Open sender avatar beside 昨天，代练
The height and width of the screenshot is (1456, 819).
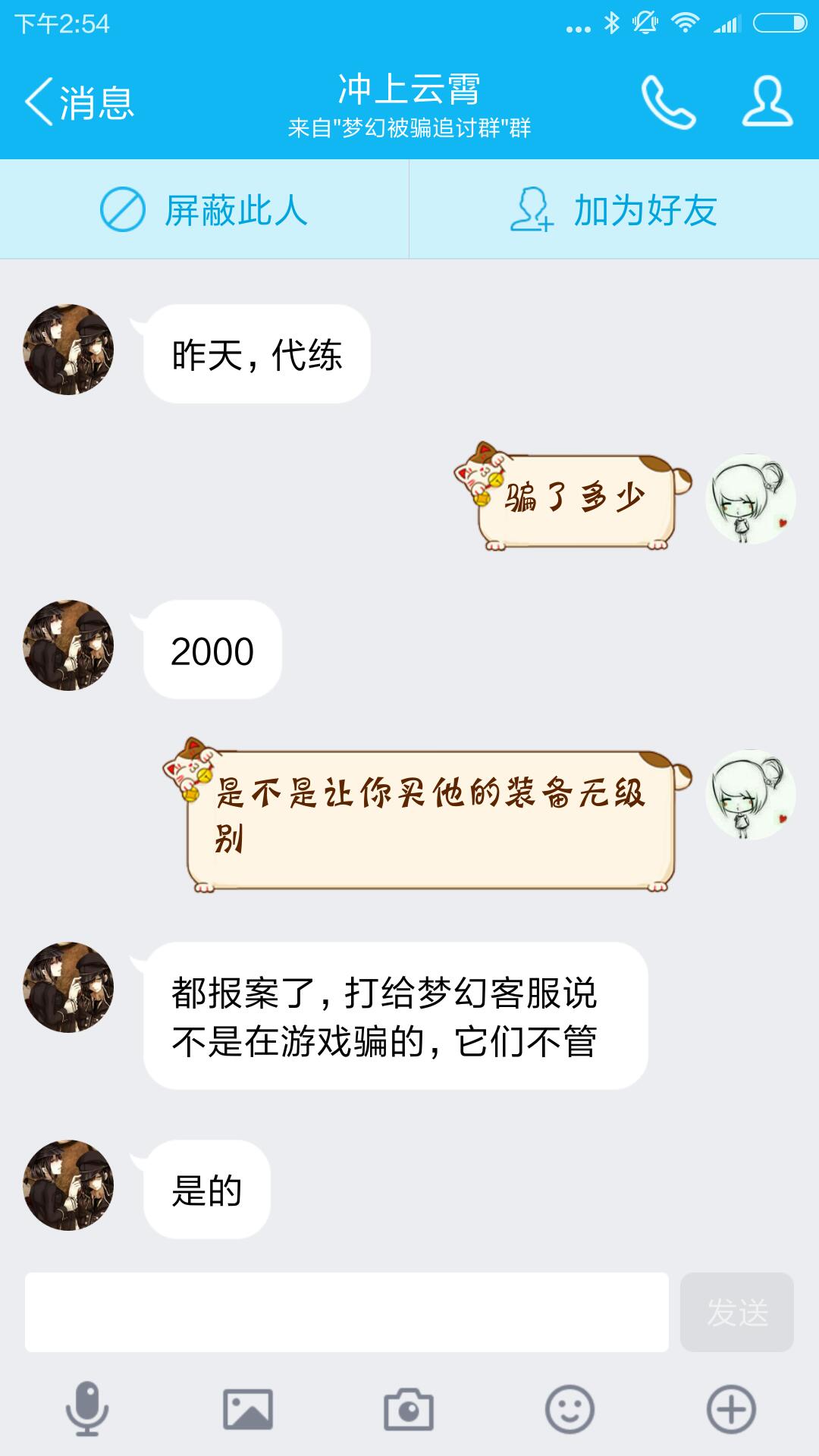pos(69,350)
